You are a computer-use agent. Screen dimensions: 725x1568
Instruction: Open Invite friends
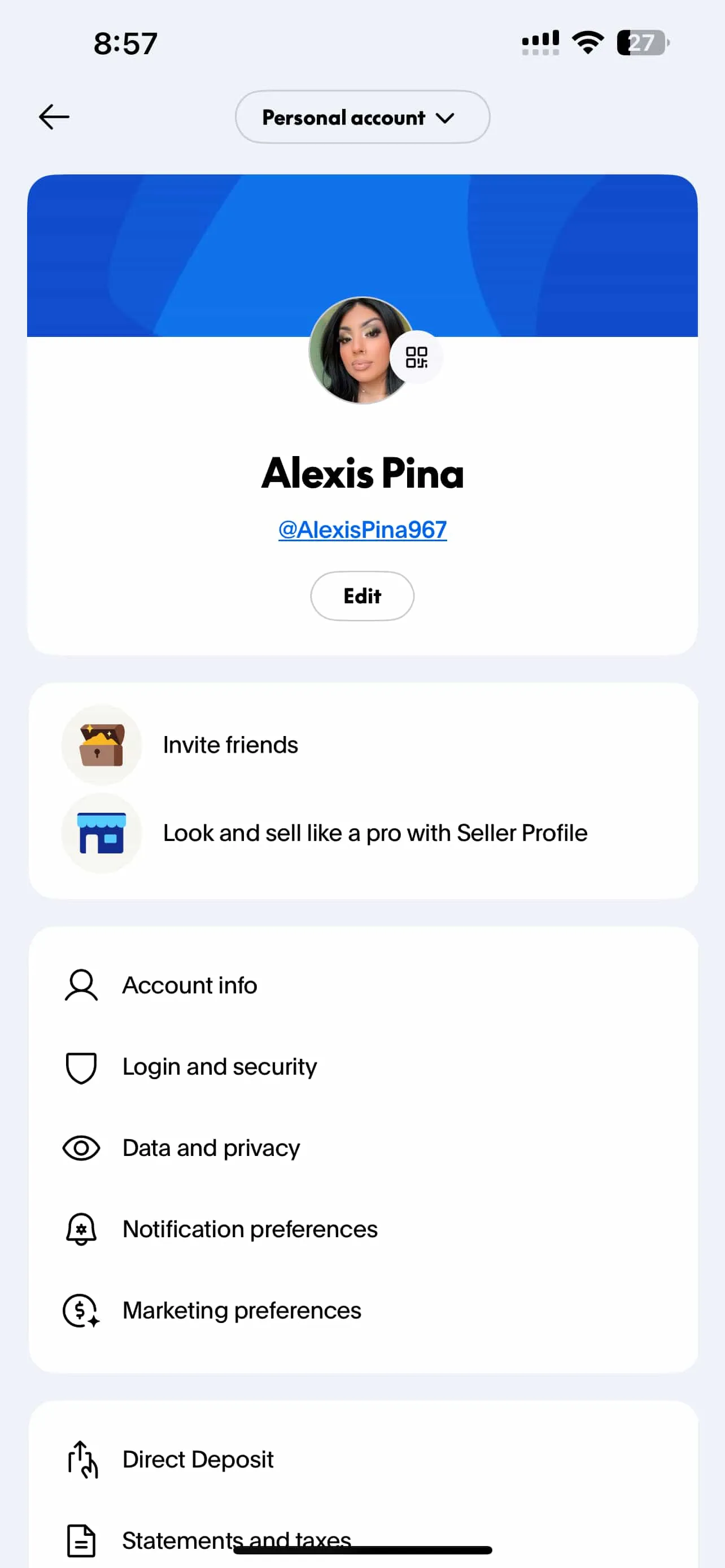tap(230, 745)
